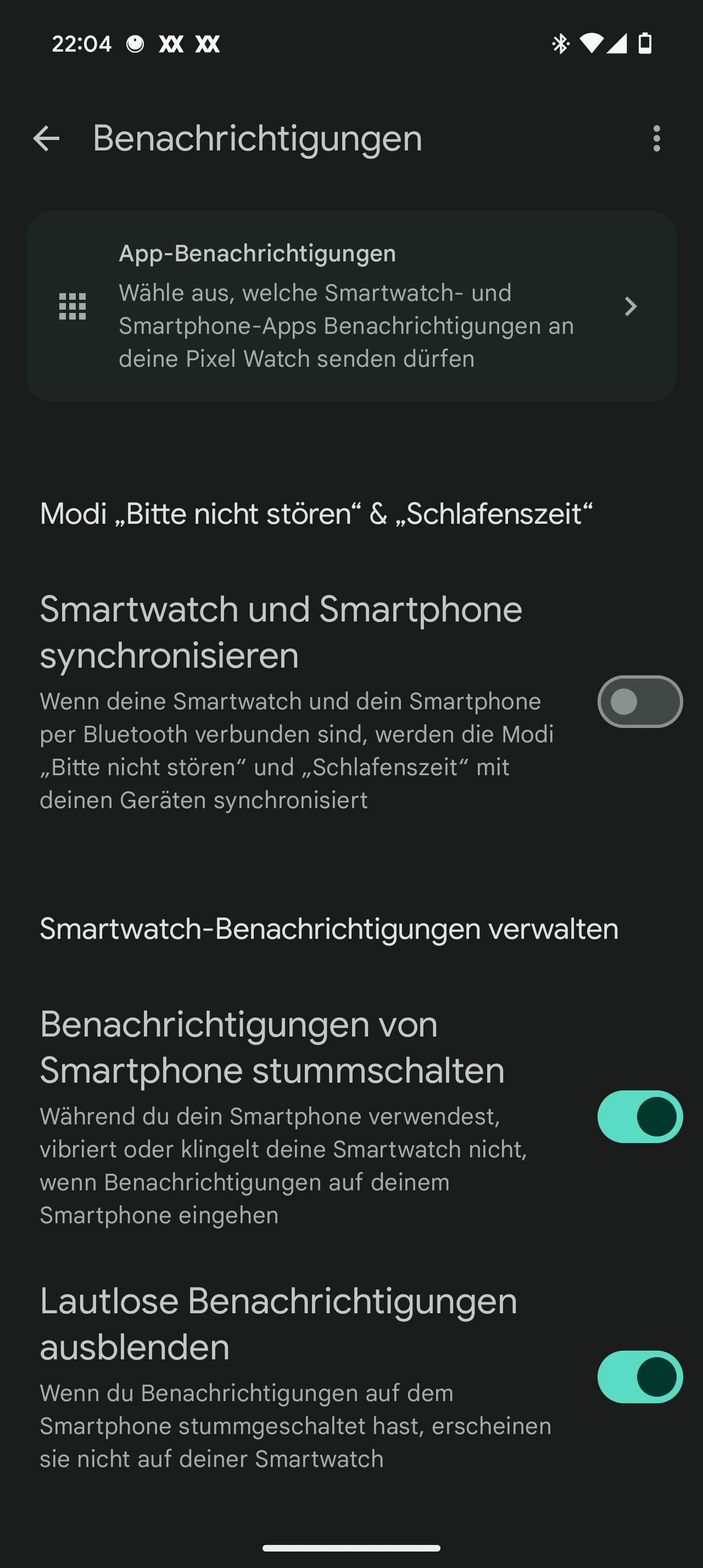Viewport: 703px width, 1568px height.
Task: Open the three-dot overflow menu
Action: pyautogui.click(x=656, y=138)
